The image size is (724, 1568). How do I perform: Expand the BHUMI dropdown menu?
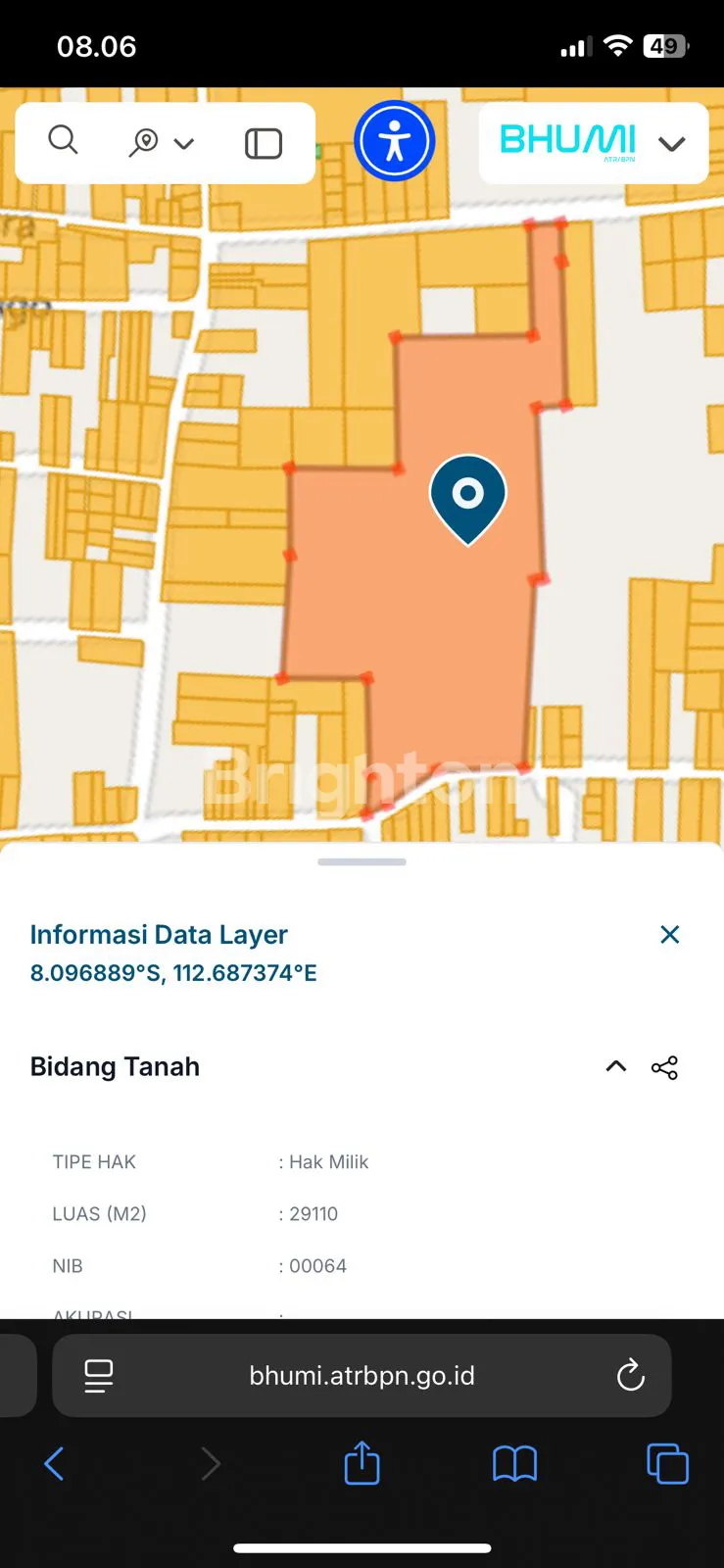[672, 144]
